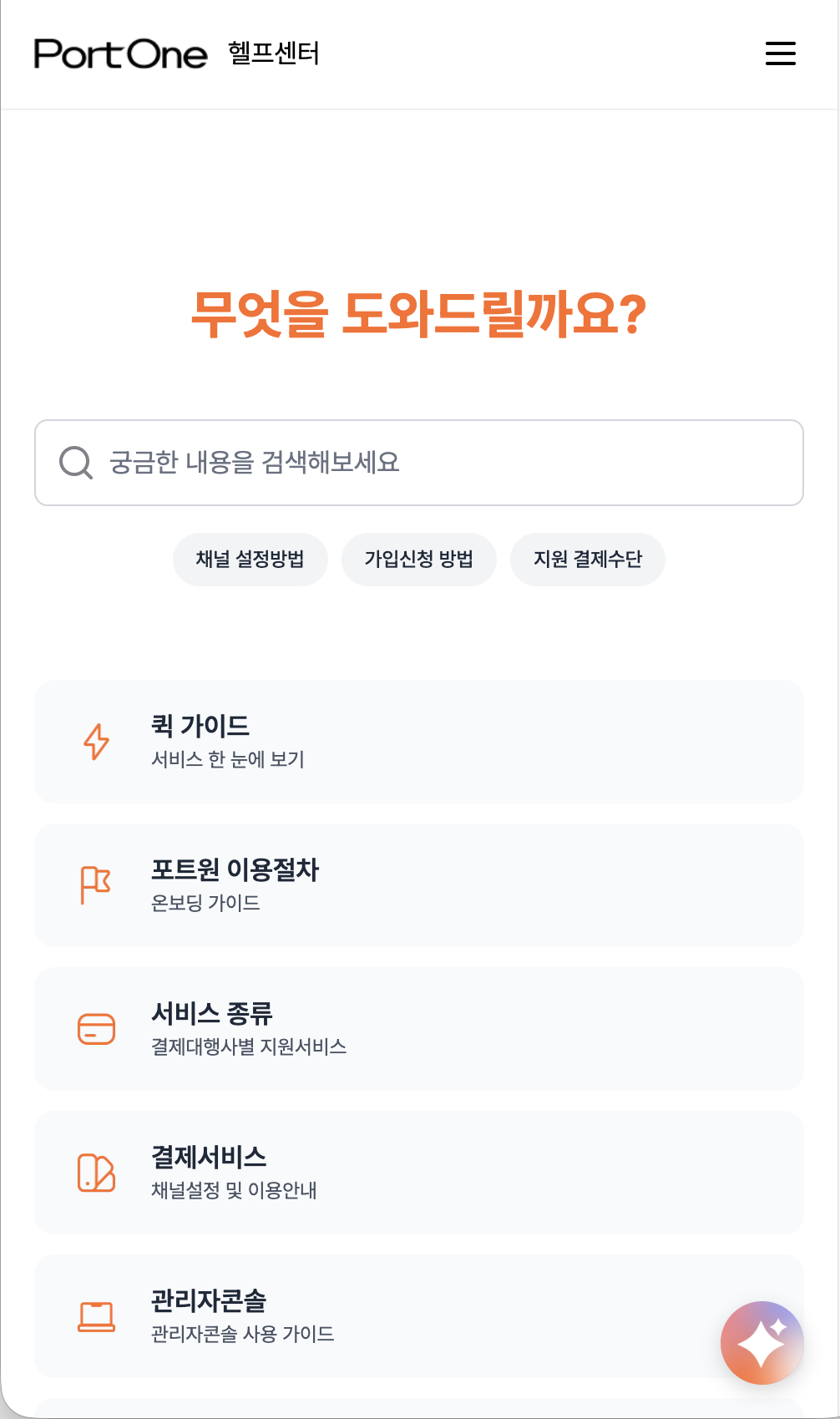This screenshot has height=1419, width=840.
Task: Click the partially visible card below 관리자콘솔
Action: click(x=420, y=1411)
